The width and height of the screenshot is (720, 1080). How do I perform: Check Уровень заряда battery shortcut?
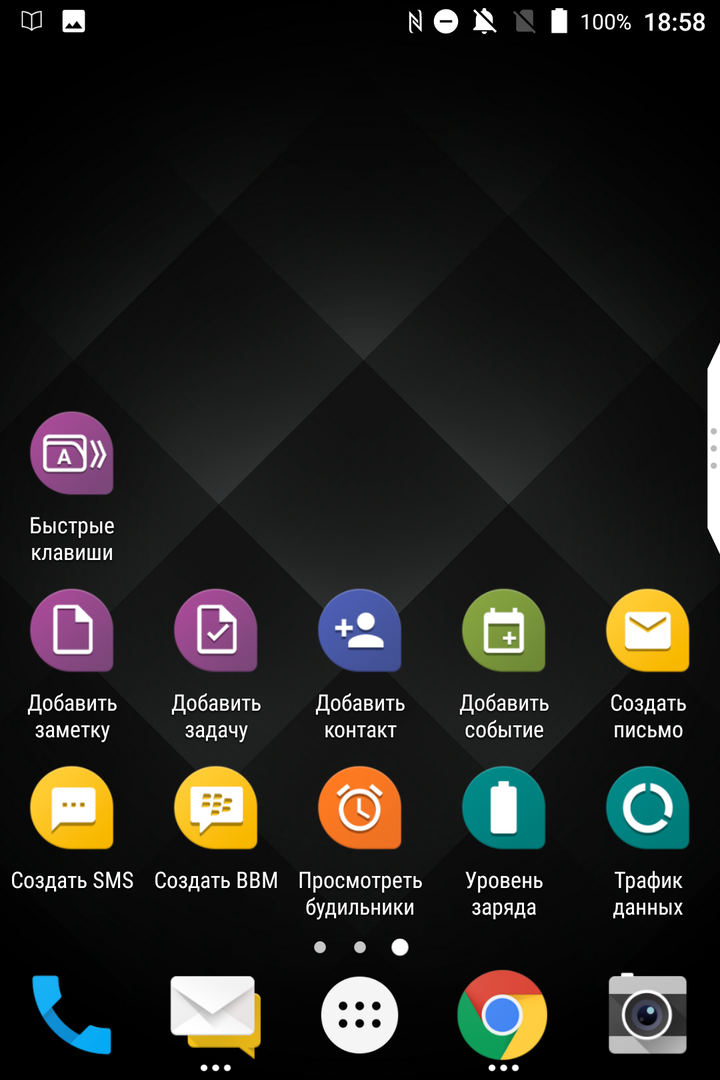pos(504,809)
